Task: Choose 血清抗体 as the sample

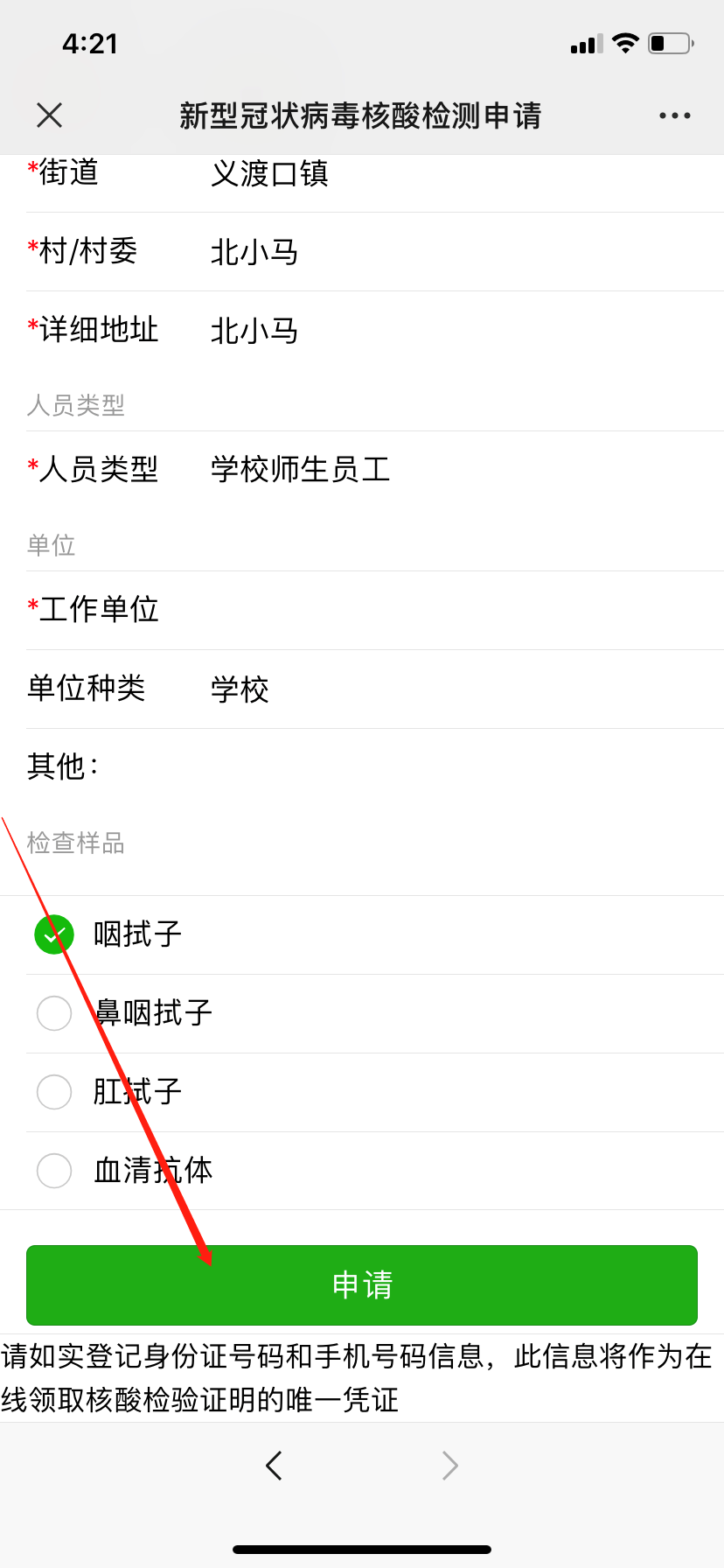Action: click(x=362, y=1171)
